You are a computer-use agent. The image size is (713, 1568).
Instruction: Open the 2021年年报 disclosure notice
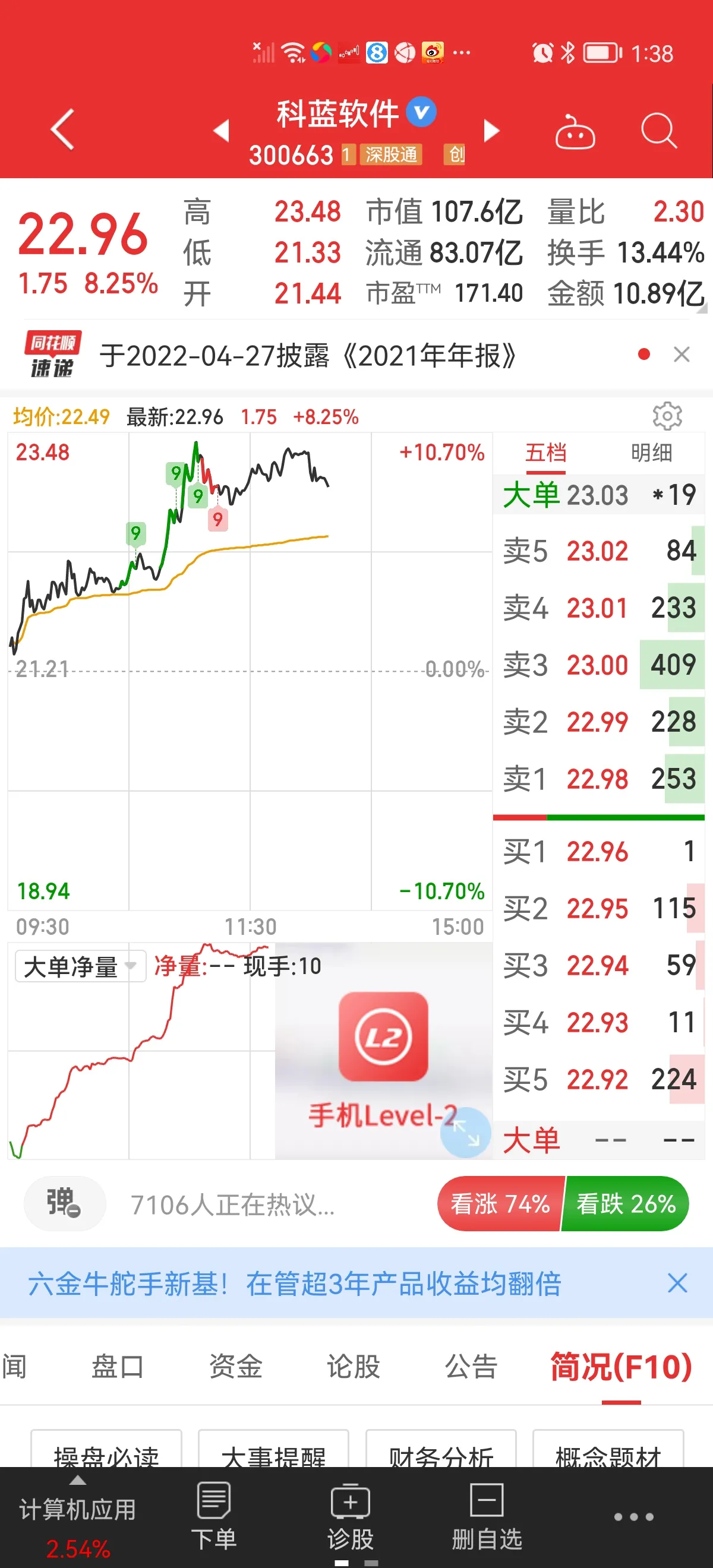point(308,356)
